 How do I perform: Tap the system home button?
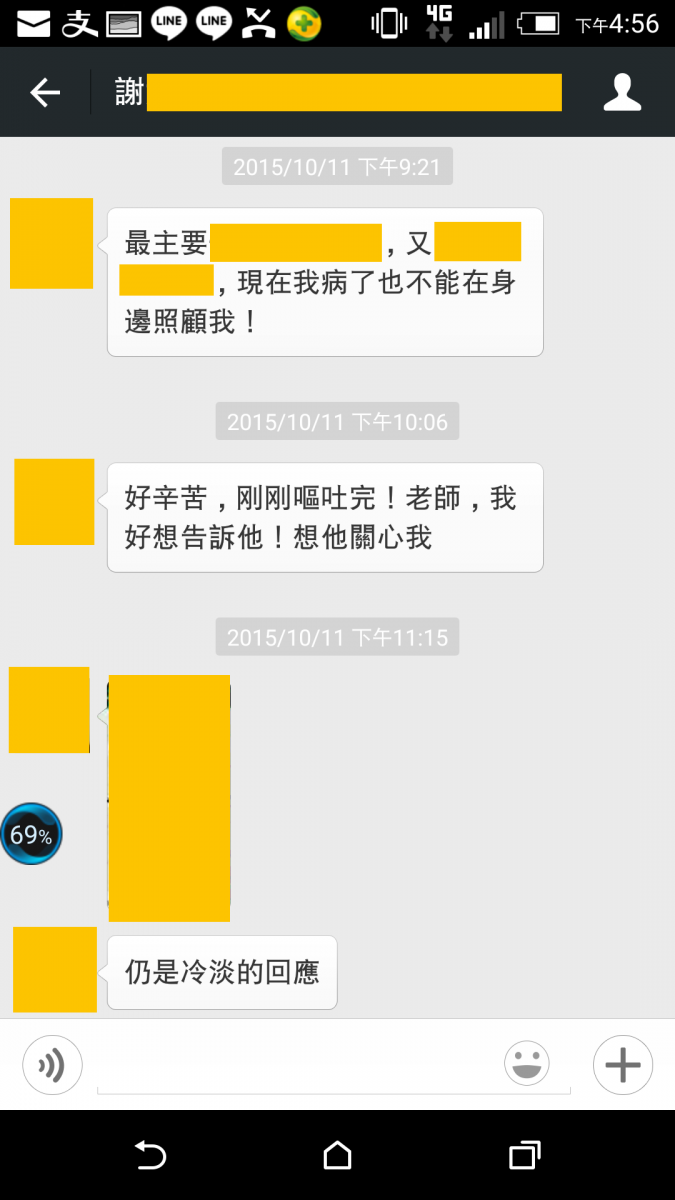pyautogui.click(x=337, y=1156)
